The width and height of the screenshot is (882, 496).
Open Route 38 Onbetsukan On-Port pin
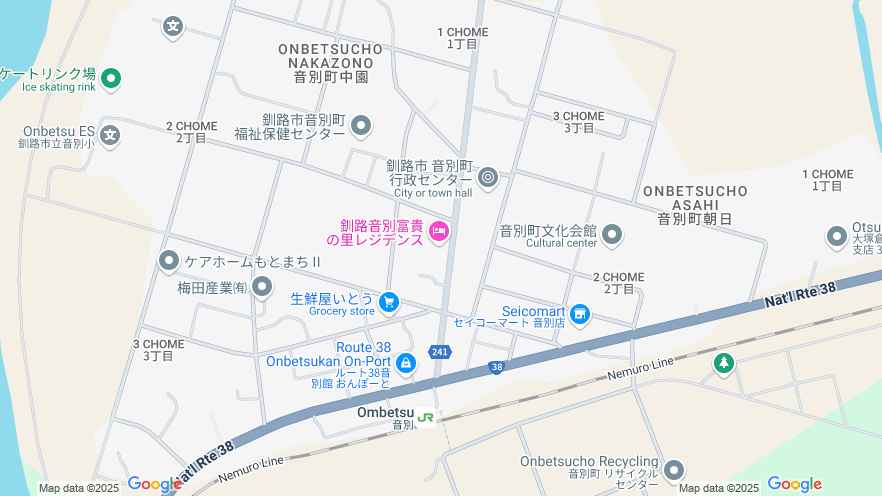coord(405,364)
